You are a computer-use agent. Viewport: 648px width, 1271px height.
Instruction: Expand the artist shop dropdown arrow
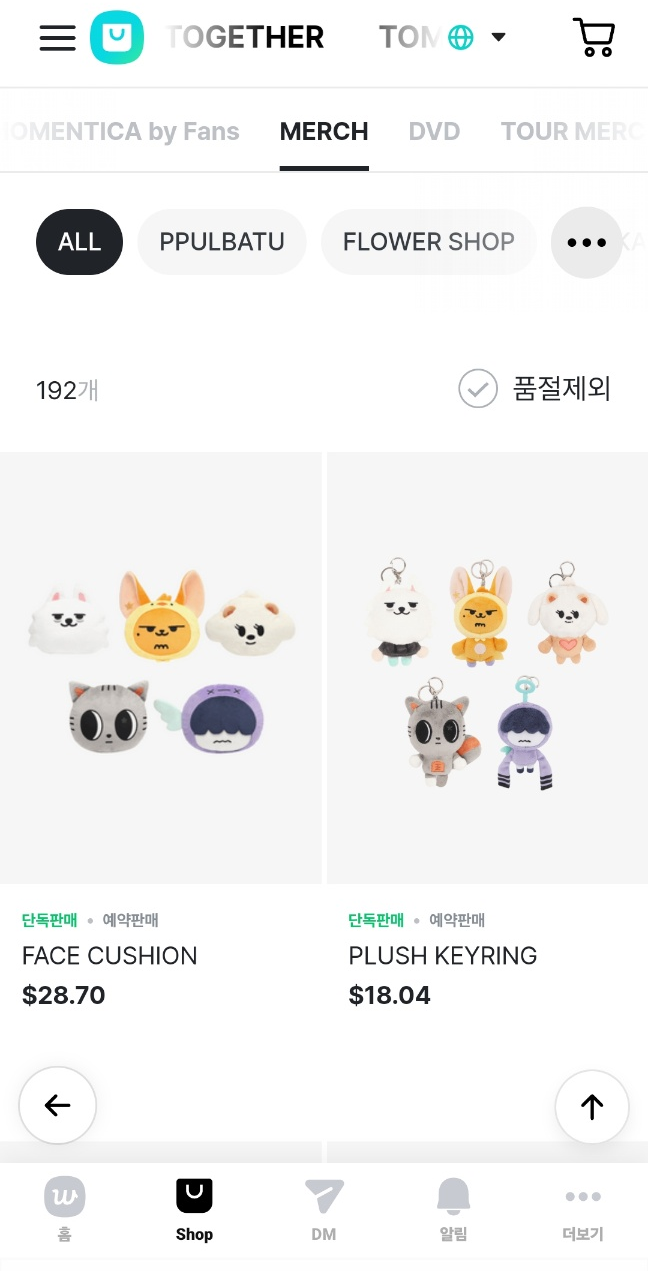(x=498, y=38)
